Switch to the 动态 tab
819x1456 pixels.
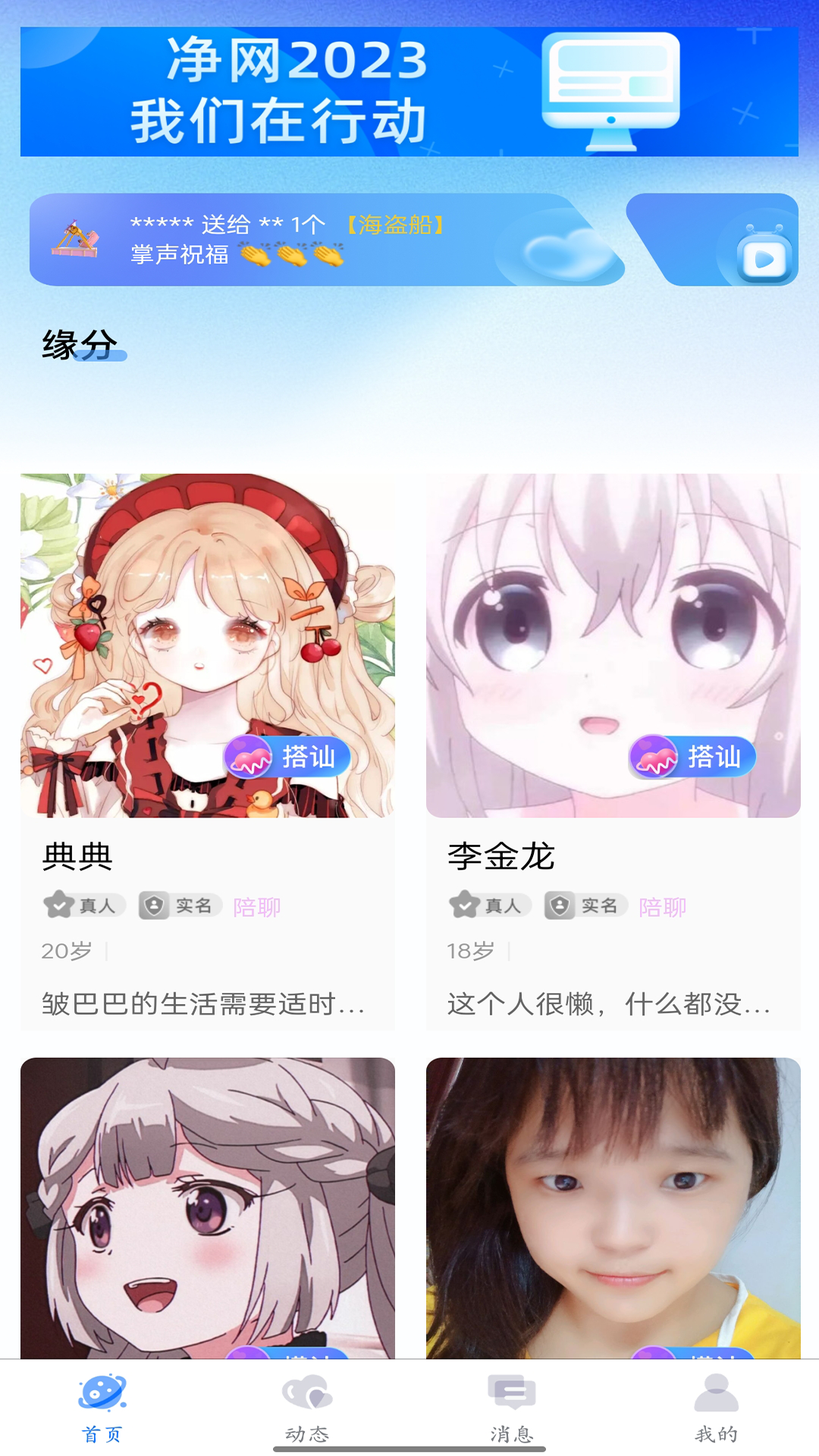307,1407
